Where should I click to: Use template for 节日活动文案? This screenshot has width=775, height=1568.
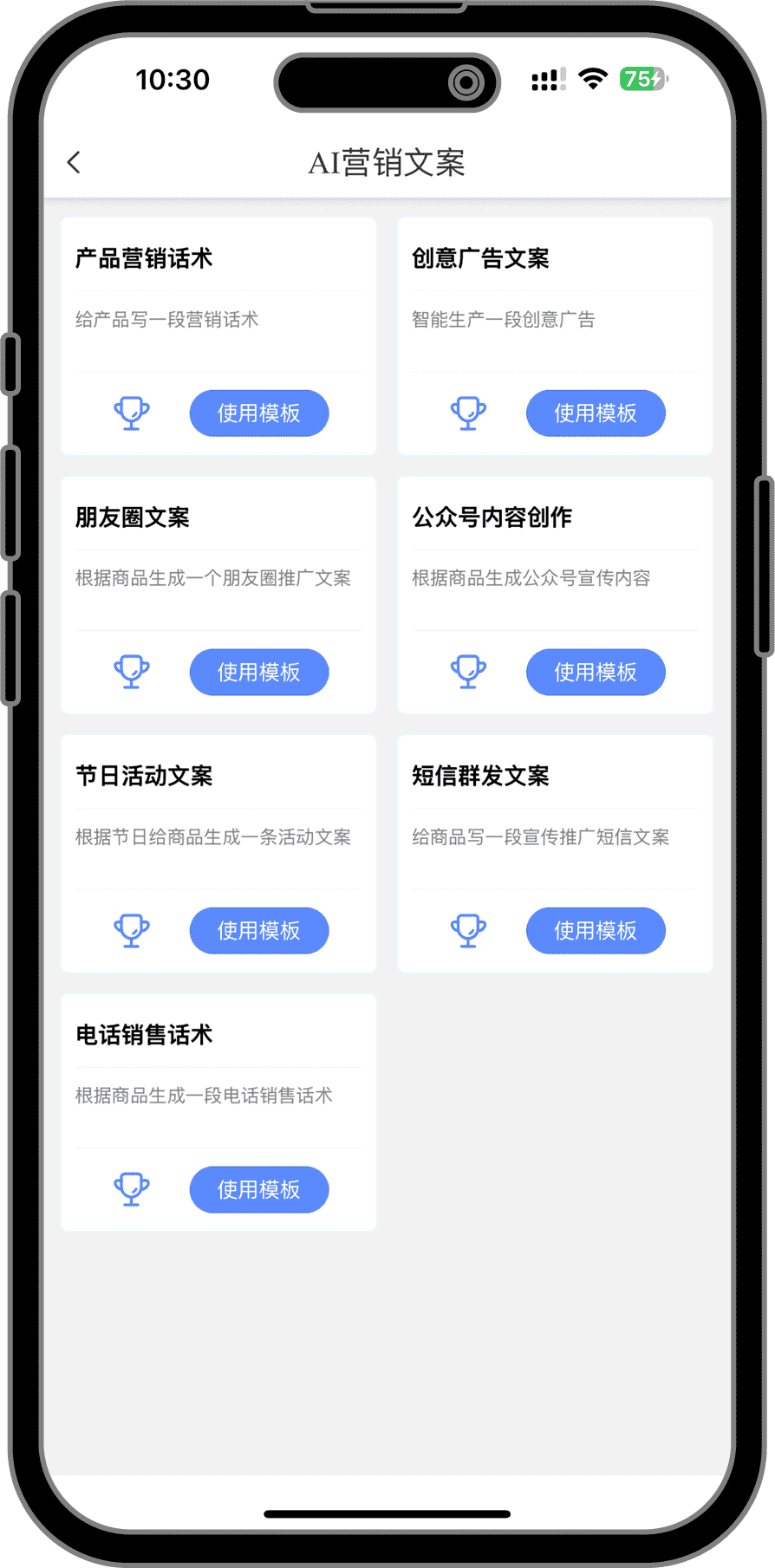tap(259, 930)
